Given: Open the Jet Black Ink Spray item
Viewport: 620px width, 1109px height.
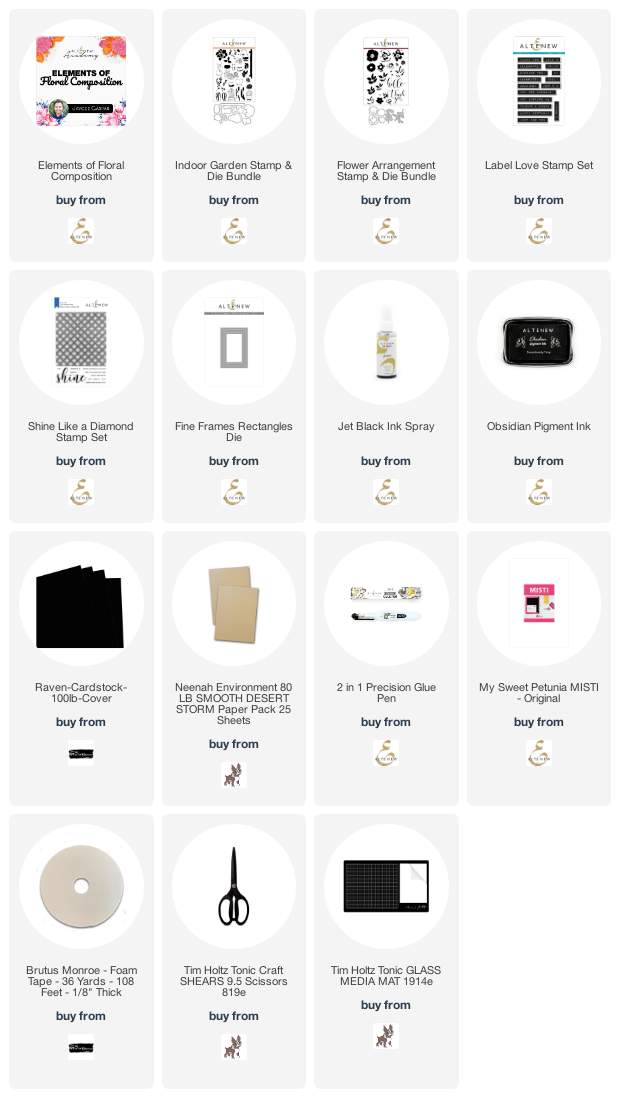Looking at the screenshot, I should [386, 396].
